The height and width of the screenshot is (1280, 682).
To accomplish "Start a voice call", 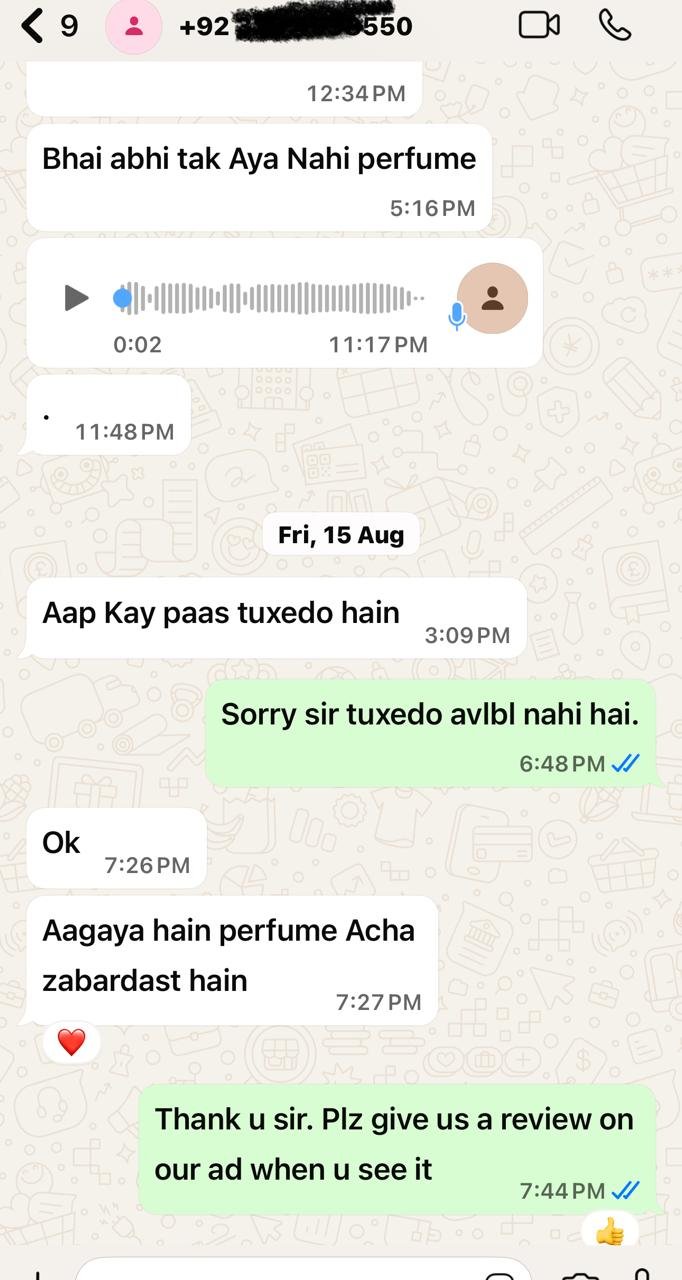I will 614,25.
